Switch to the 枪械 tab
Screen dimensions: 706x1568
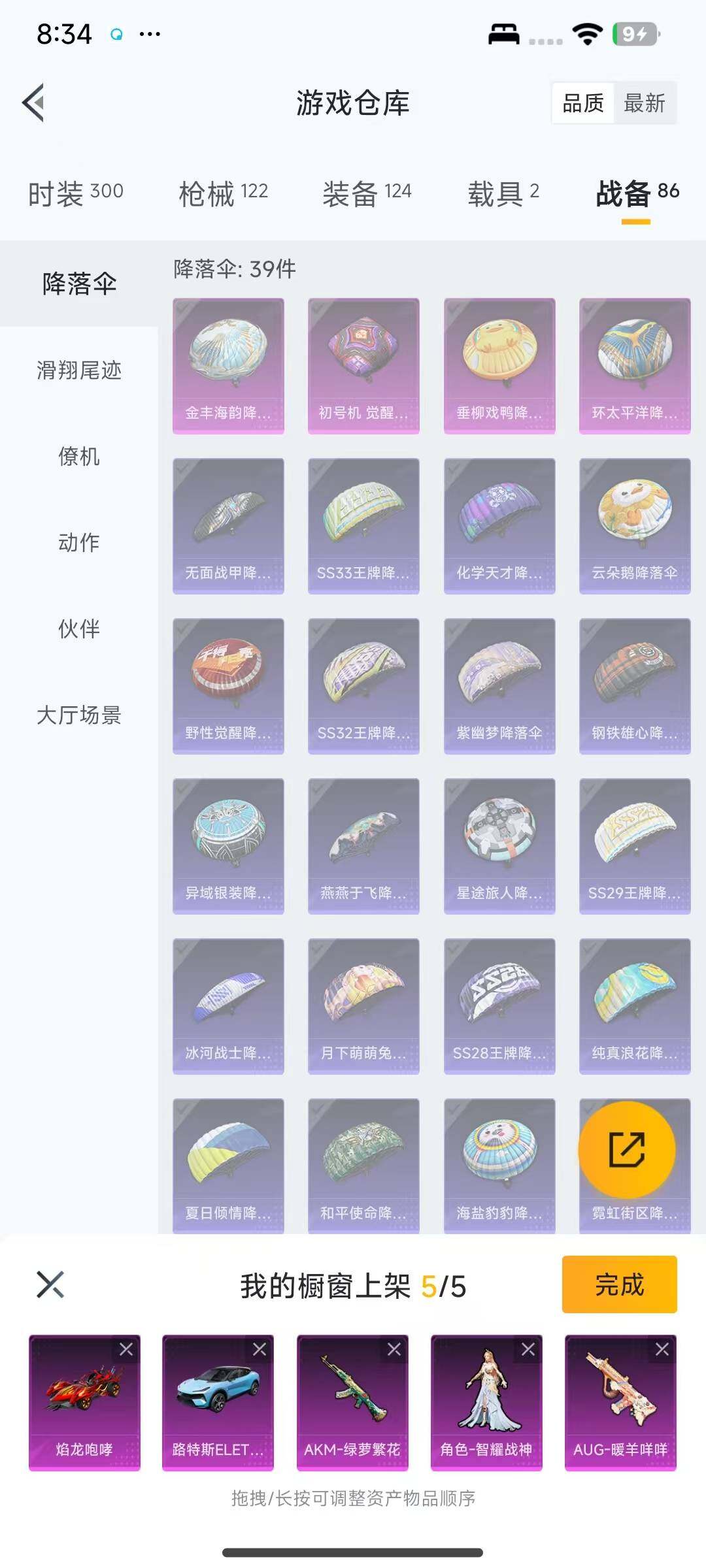click(x=223, y=193)
